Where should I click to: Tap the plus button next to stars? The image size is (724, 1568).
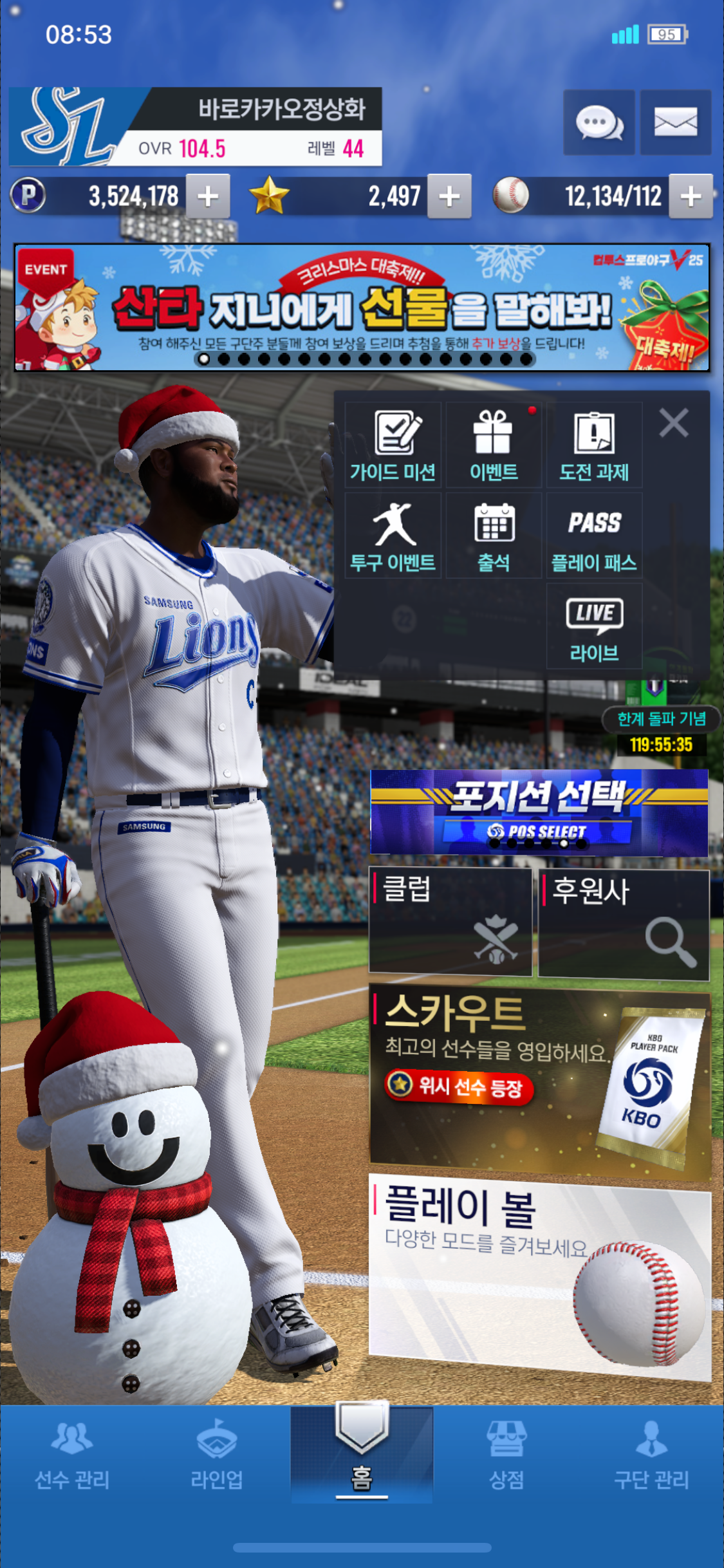click(x=449, y=196)
